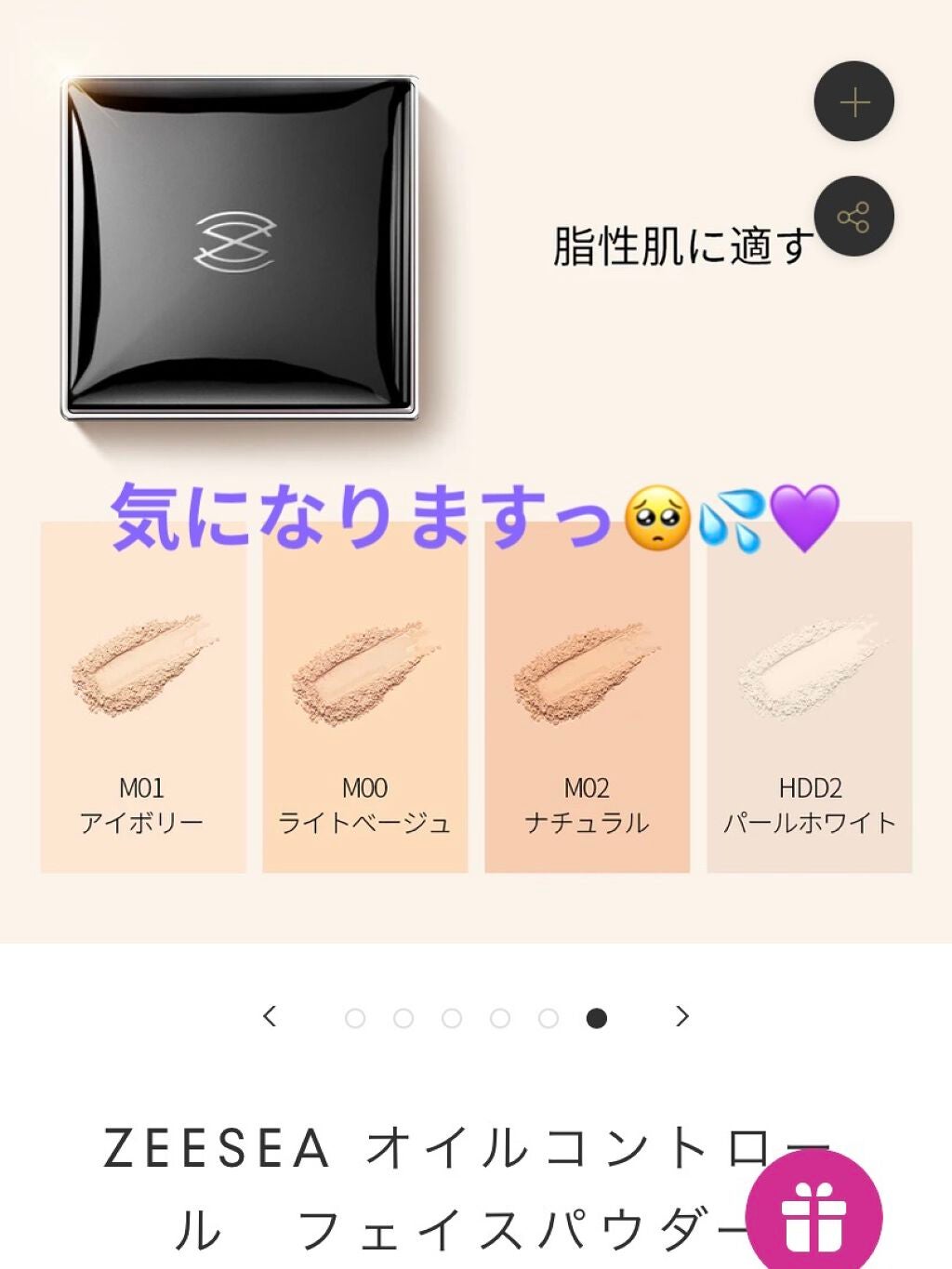Image resolution: width=952 pixels, height=1269 pixels.
Task: Share this product via share icon
Action: tap(853, 217)
